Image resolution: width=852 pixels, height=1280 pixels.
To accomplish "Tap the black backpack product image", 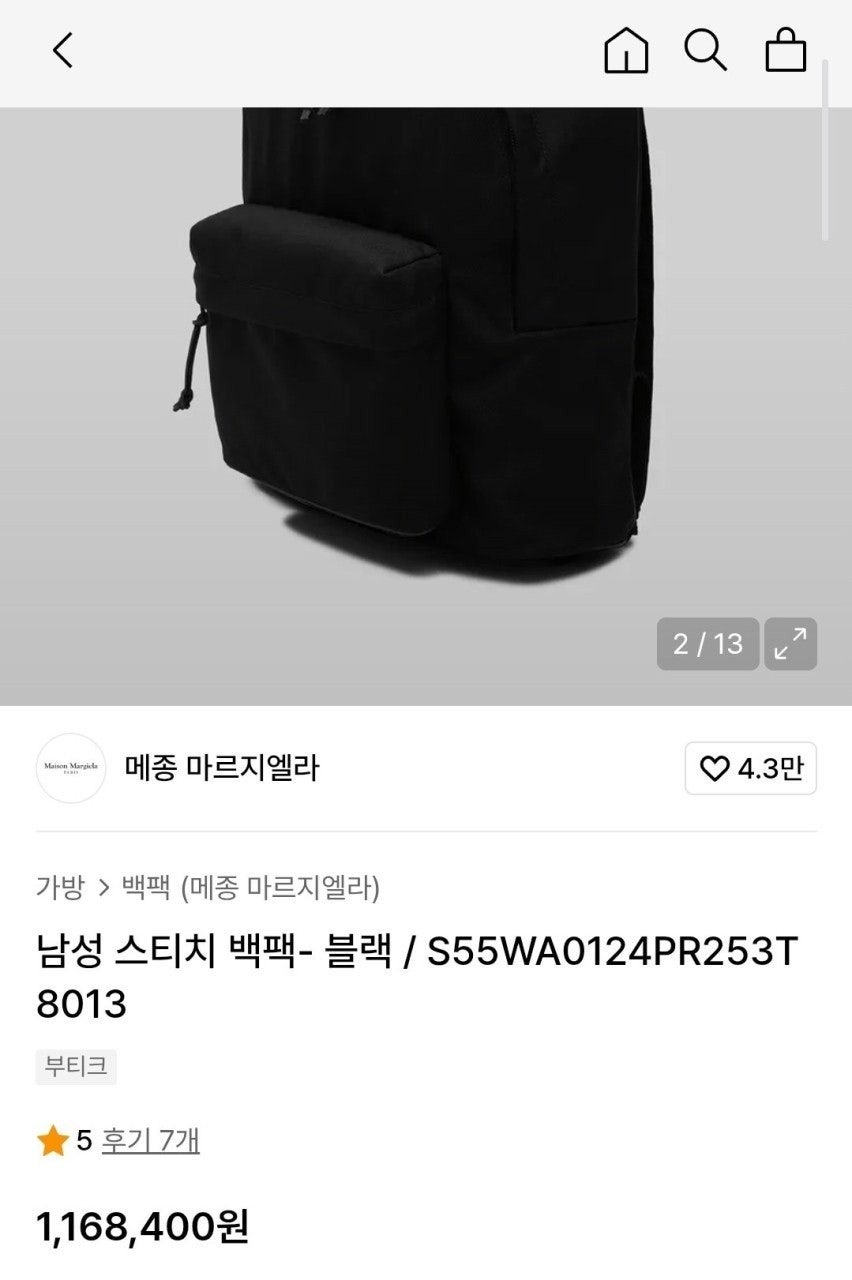I will click(x=420, y=350).
